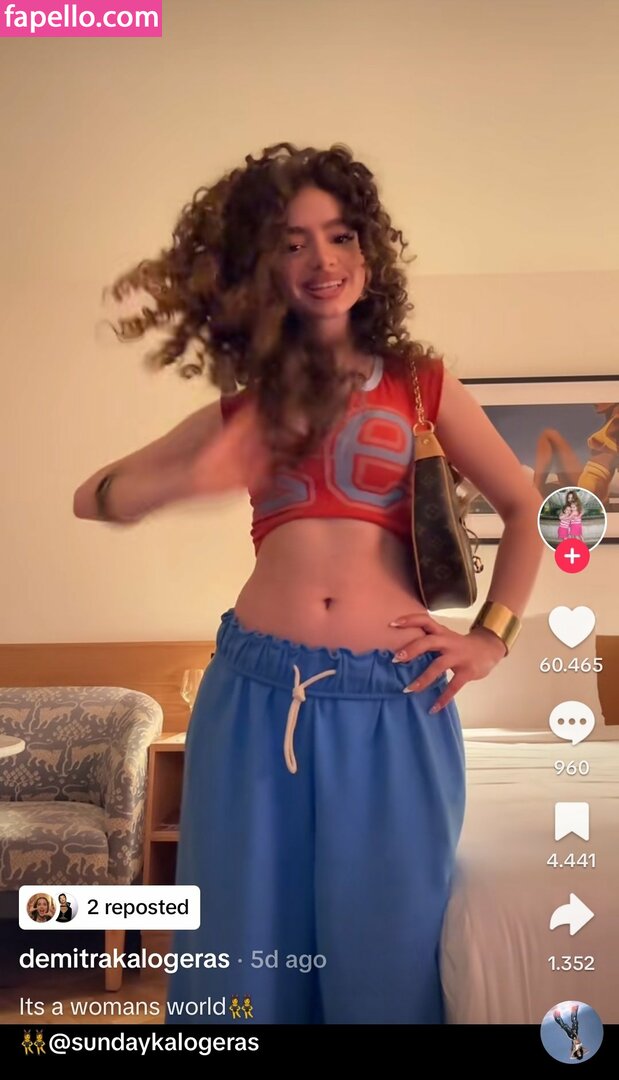Open the spinning sound disc
Screen dimensions: 619x1080
coord(572,1032)
